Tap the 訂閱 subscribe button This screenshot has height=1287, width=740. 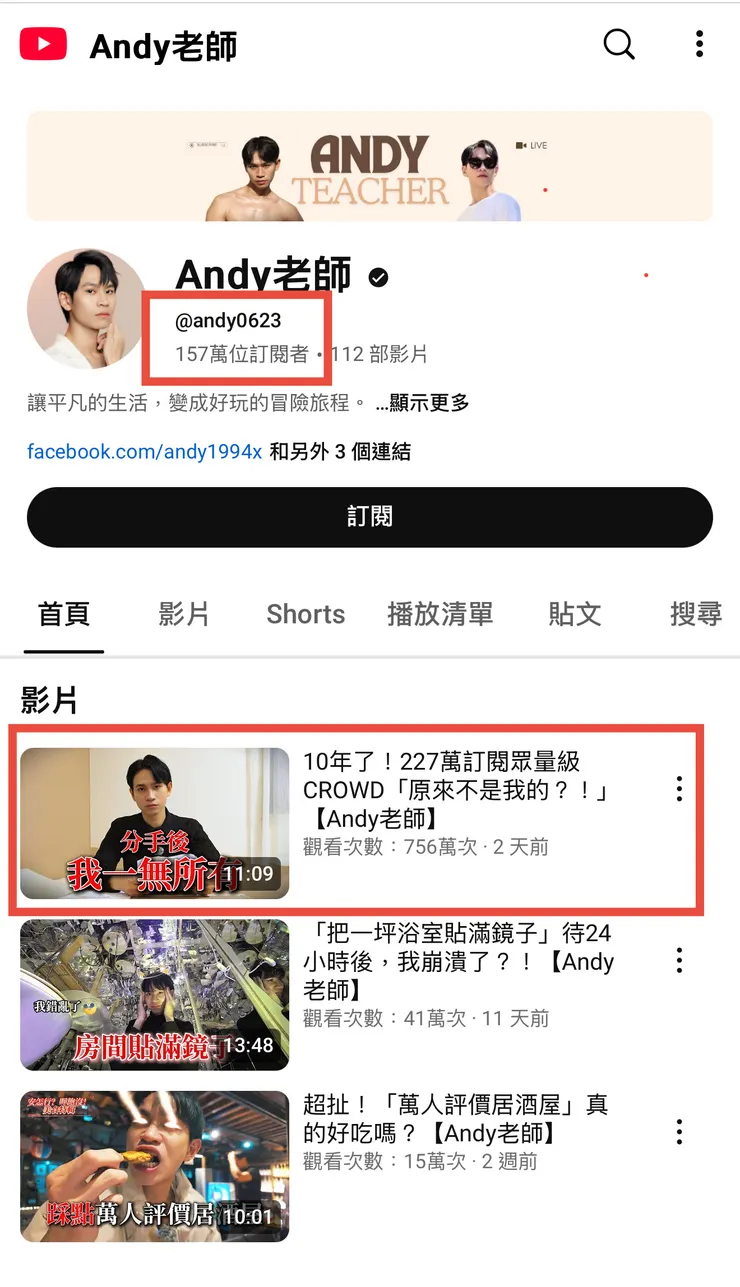[x=369, y=517]
